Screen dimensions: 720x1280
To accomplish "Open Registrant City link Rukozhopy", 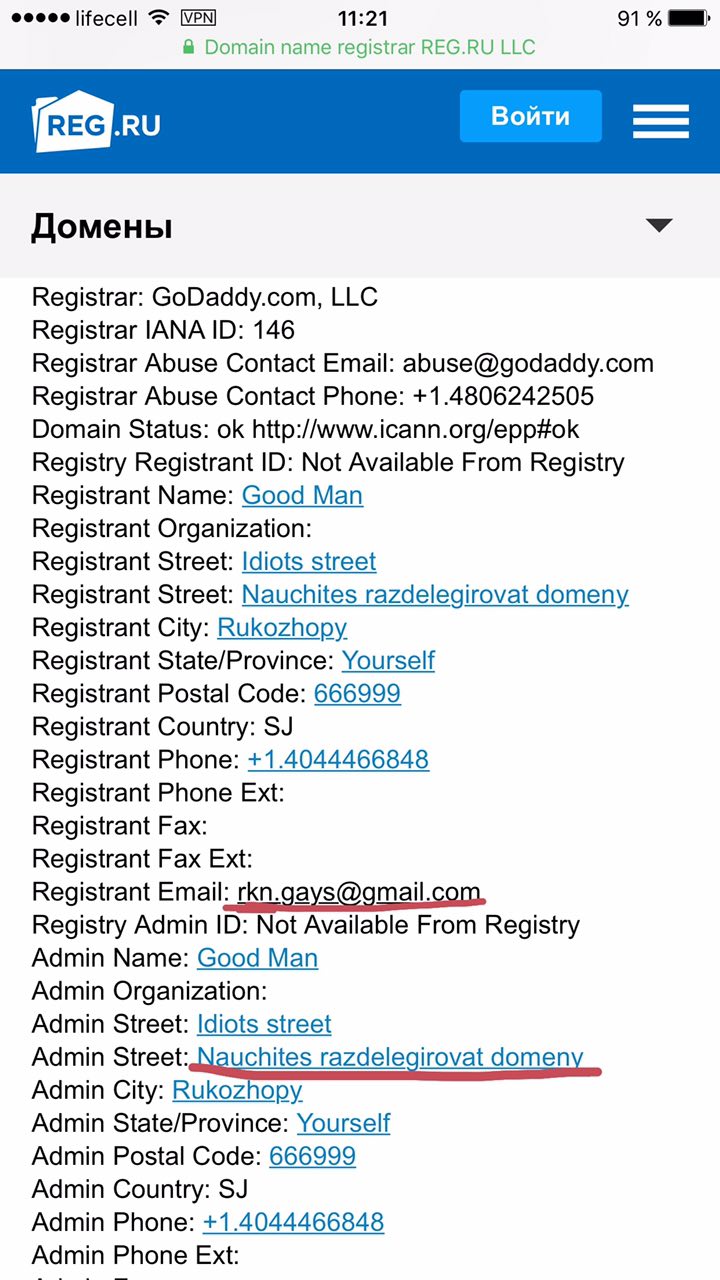I will tap(282, 627).
